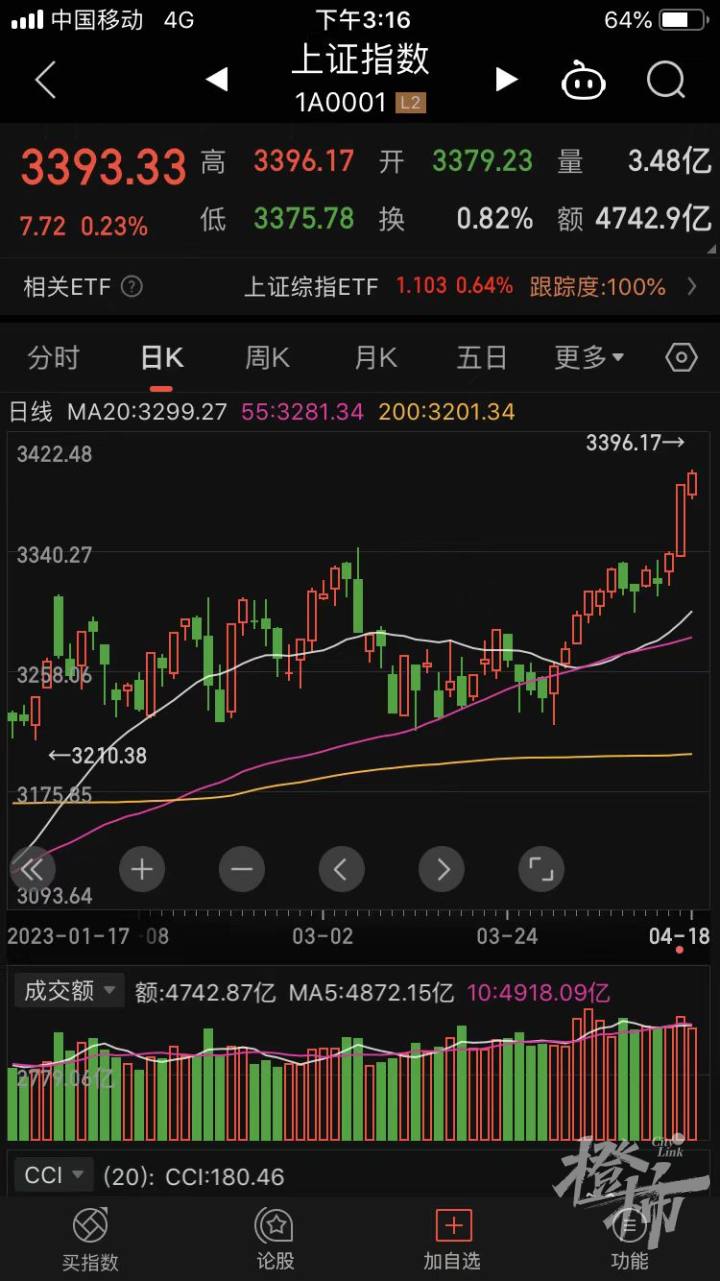Open the 成交额 indicator dropdown
This screenshot has width=720, height=1281.
click(69, 991)
